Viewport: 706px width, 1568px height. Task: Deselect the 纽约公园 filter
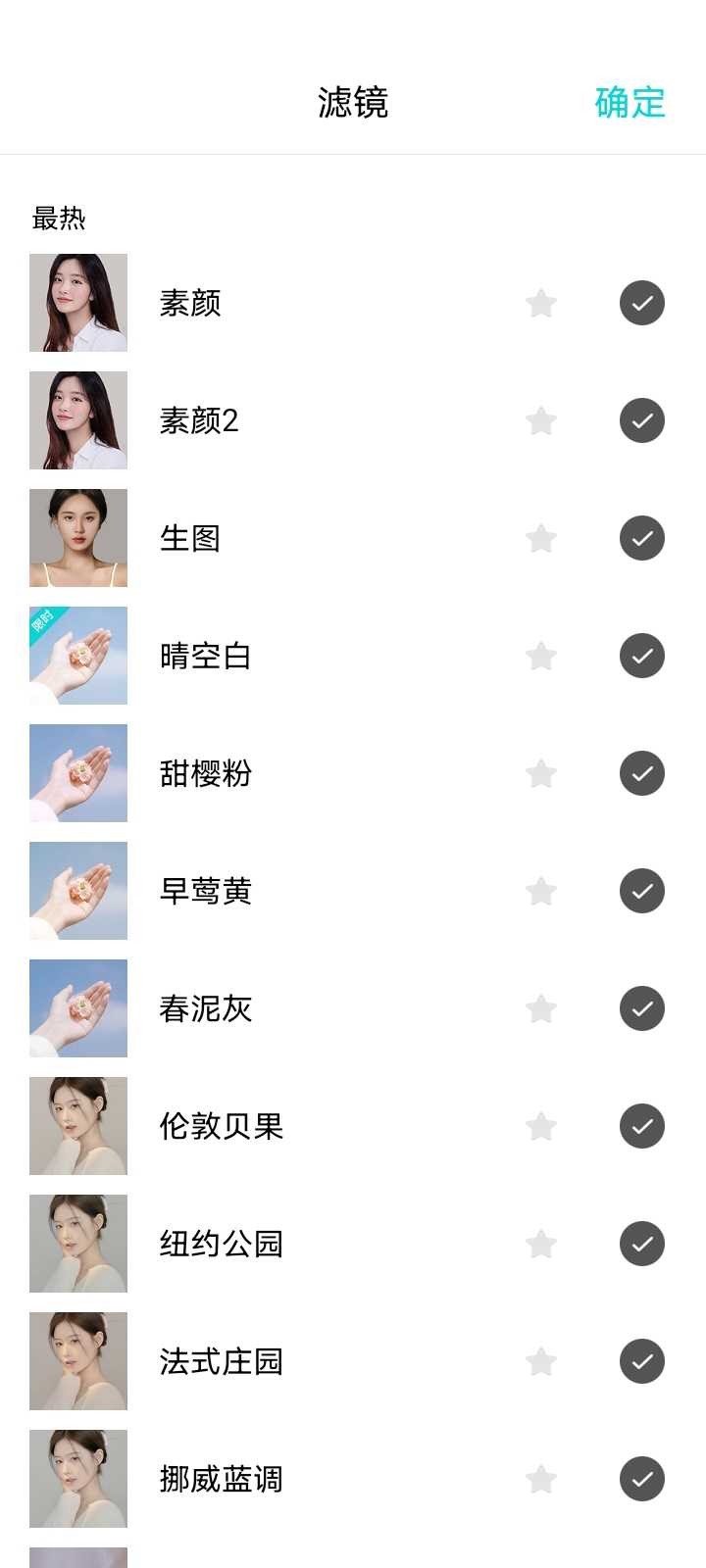[642, 1244]
